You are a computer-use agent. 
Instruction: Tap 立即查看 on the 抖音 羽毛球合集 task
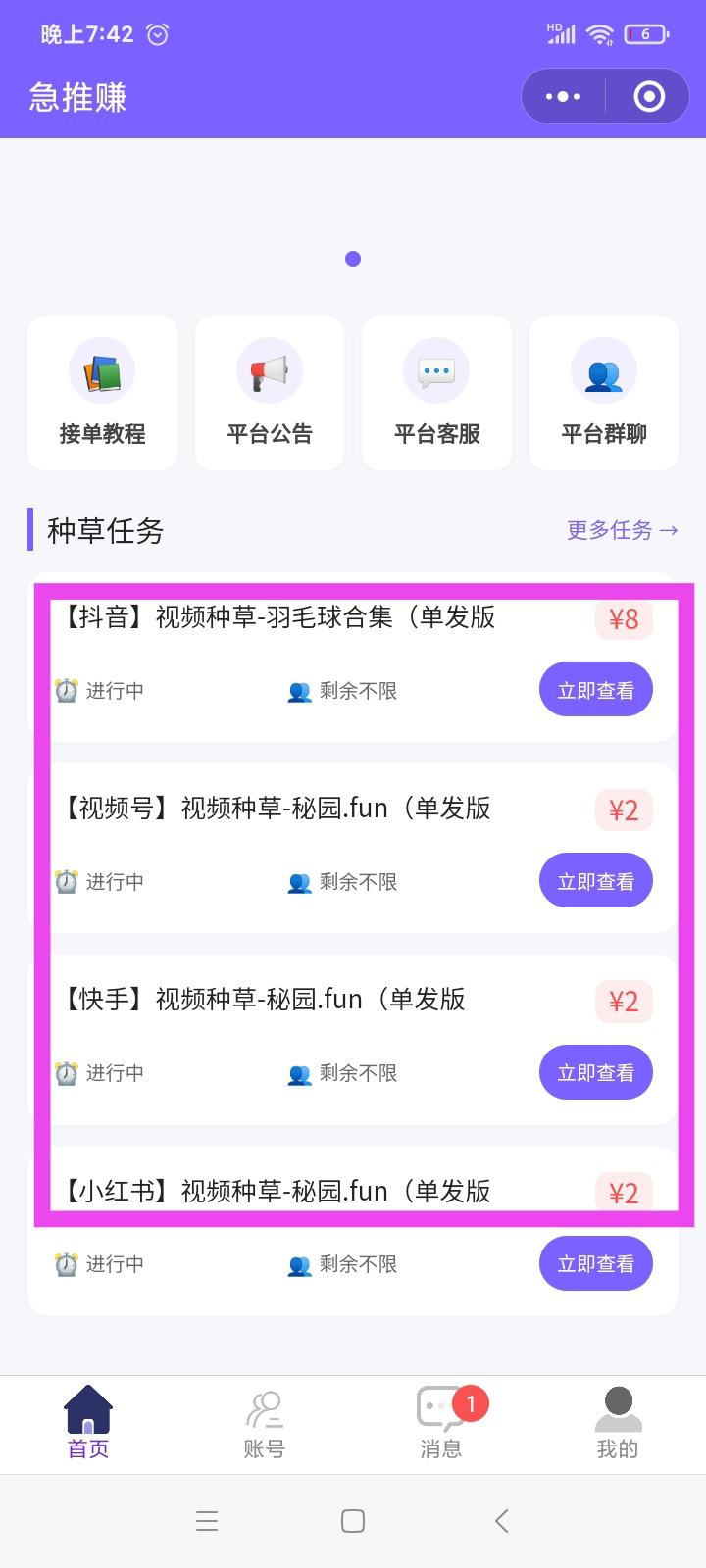tap(595, 690)
